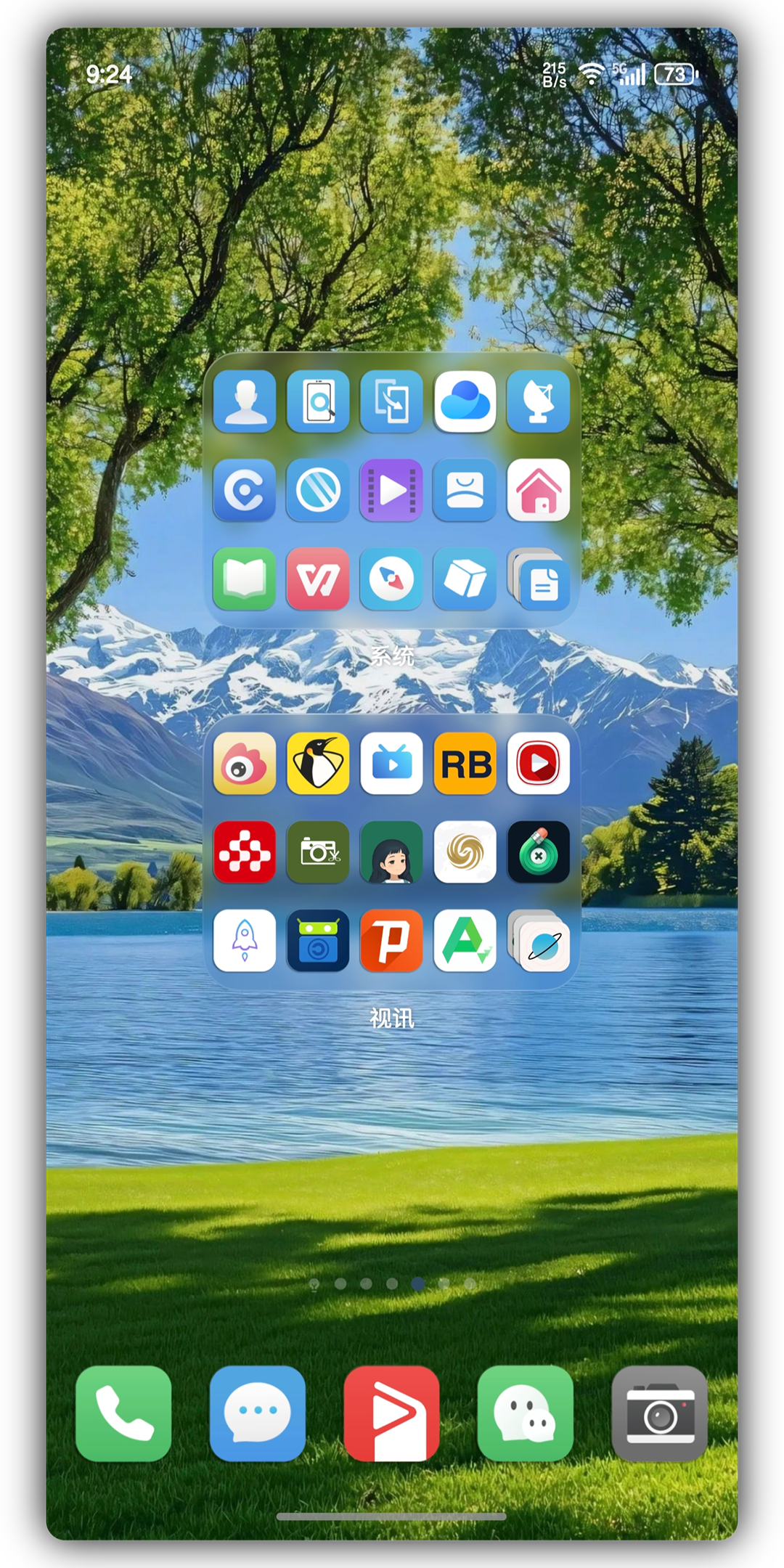
Task: Open the penguin QQ app icon
Action: coord(318,763)
